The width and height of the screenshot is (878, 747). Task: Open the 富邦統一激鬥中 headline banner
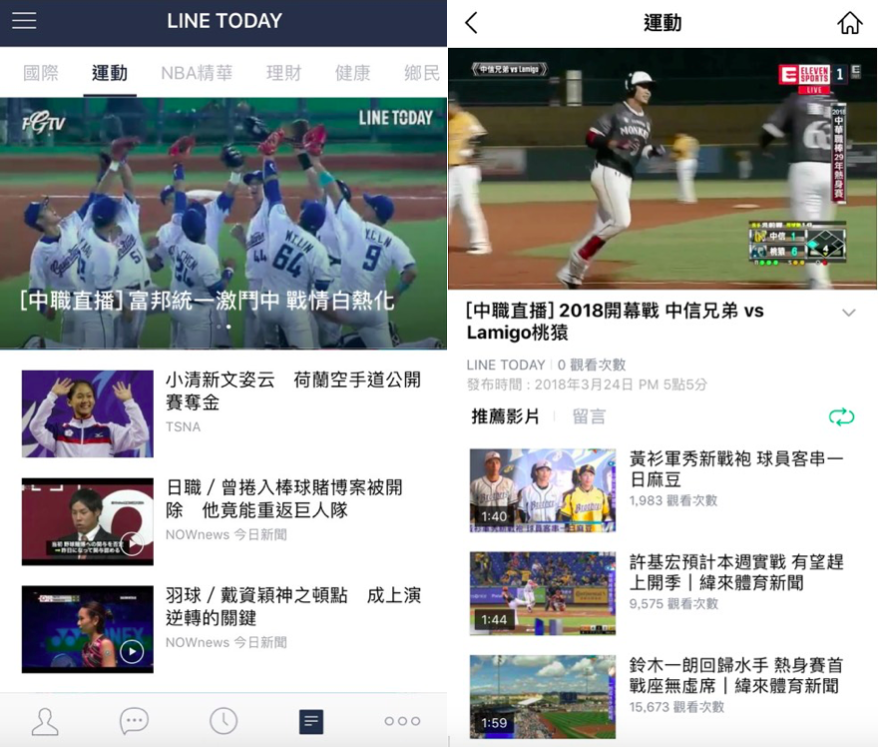pyautogui.click(x=223, y=224)
